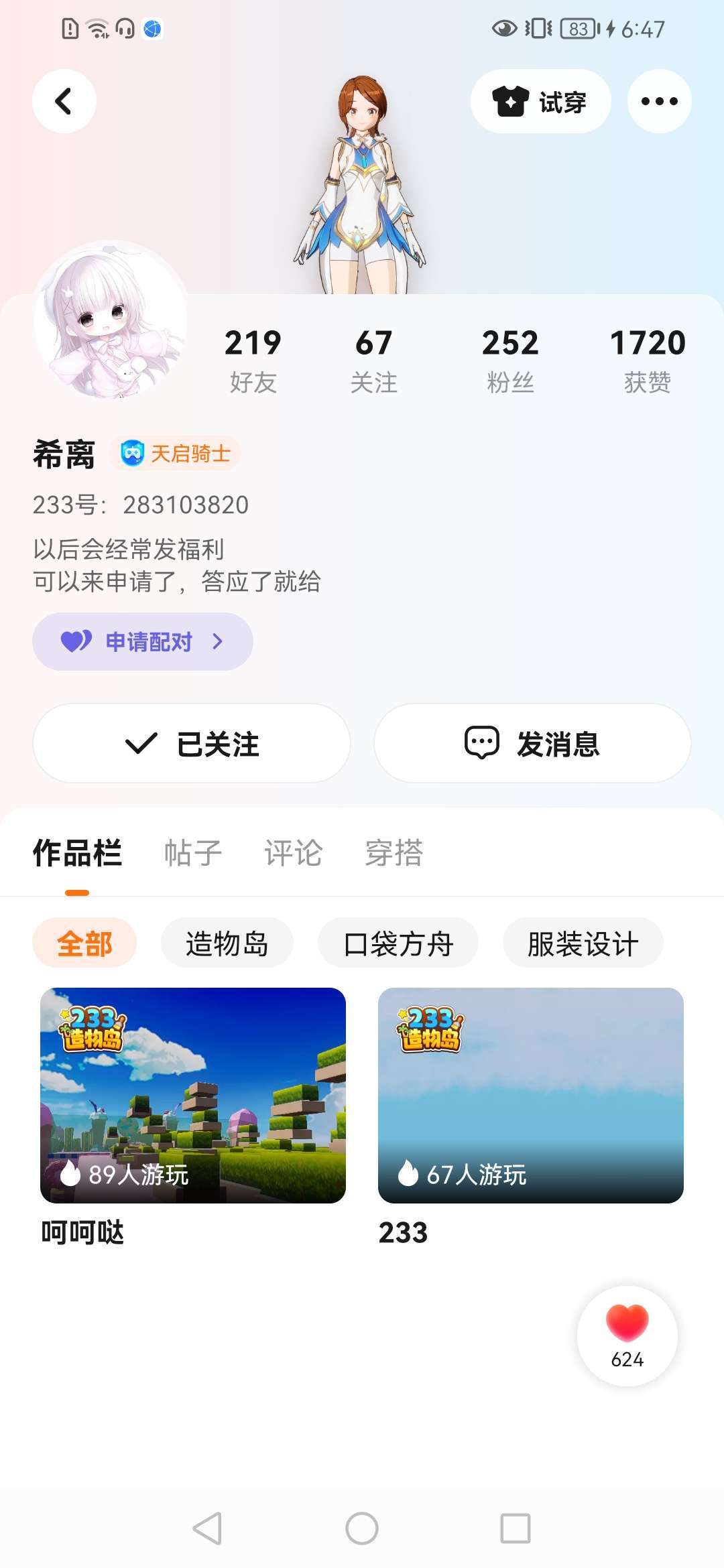Switch to the 评论 tab
Screen dimensions: 724x1568
[x=293, y=853]
